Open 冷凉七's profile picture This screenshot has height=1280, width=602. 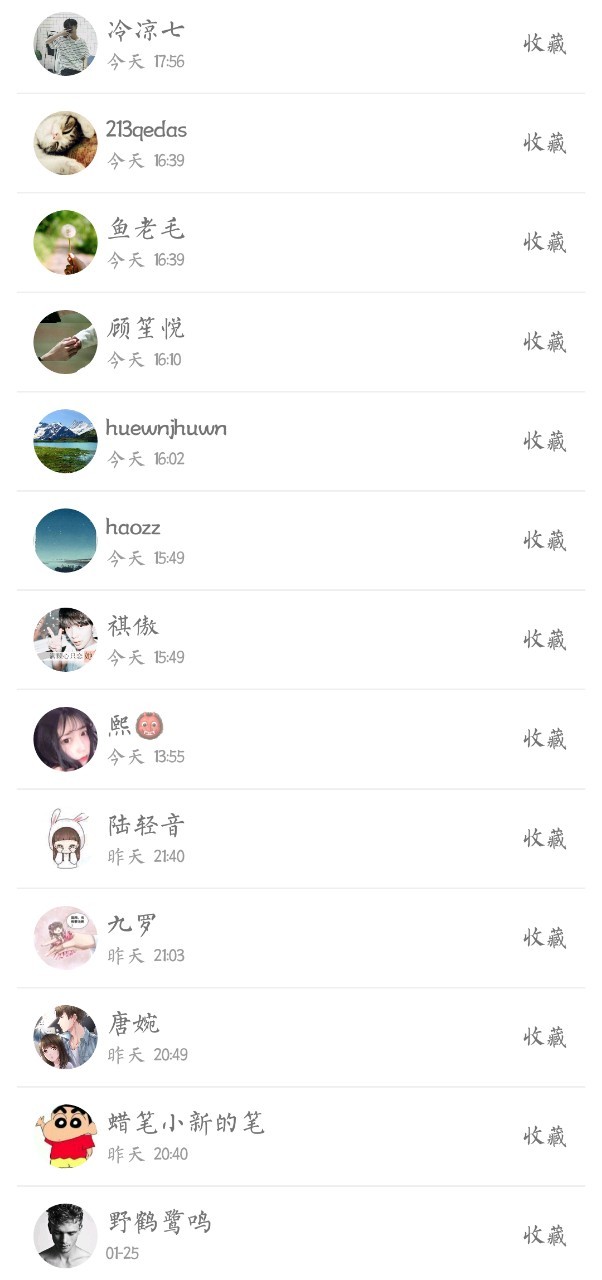pos(65,44)
